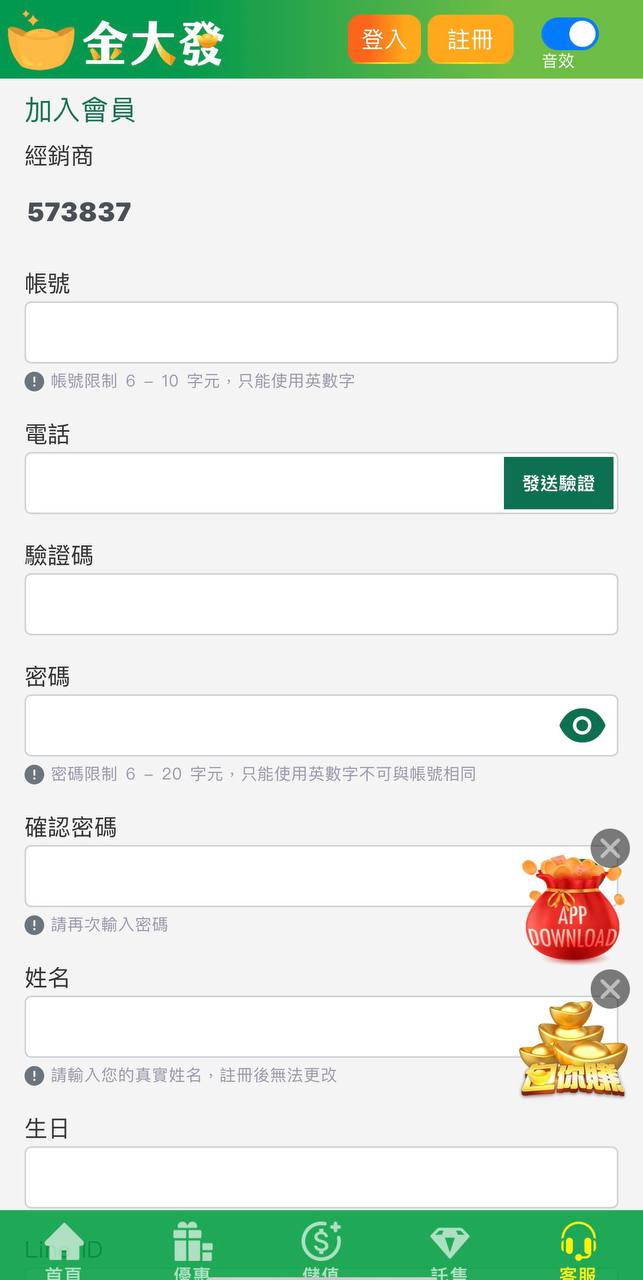This screenshot has height=1280, width=643.
Task: Tap the 姓名 real name field
Action: [270, 1026]
